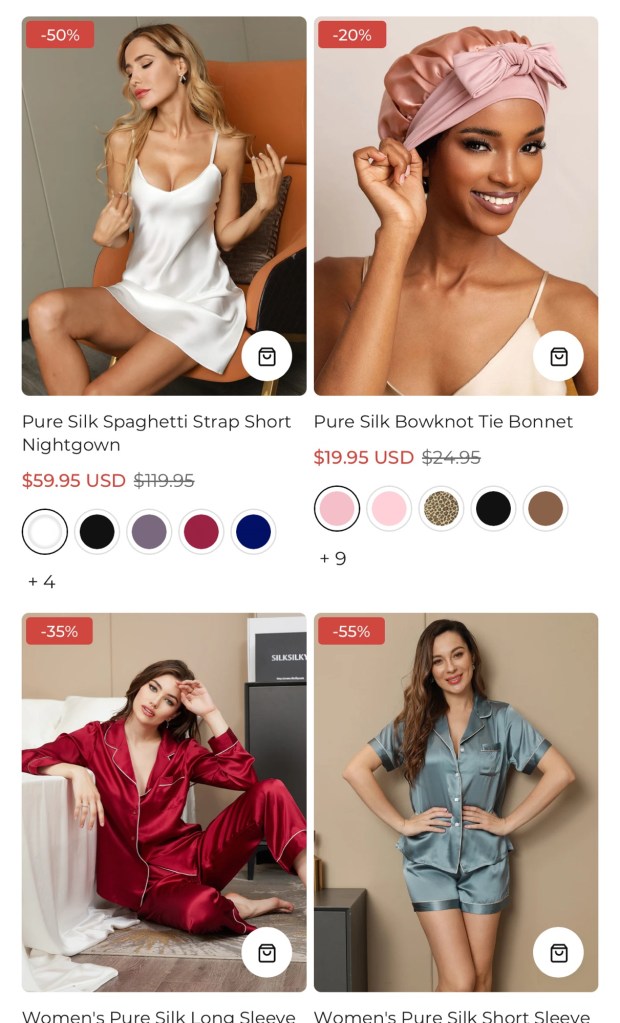This screenshot has height=1023, width=620.
Task: Select the light pink bonnet swatch
Action: point(389,508)
